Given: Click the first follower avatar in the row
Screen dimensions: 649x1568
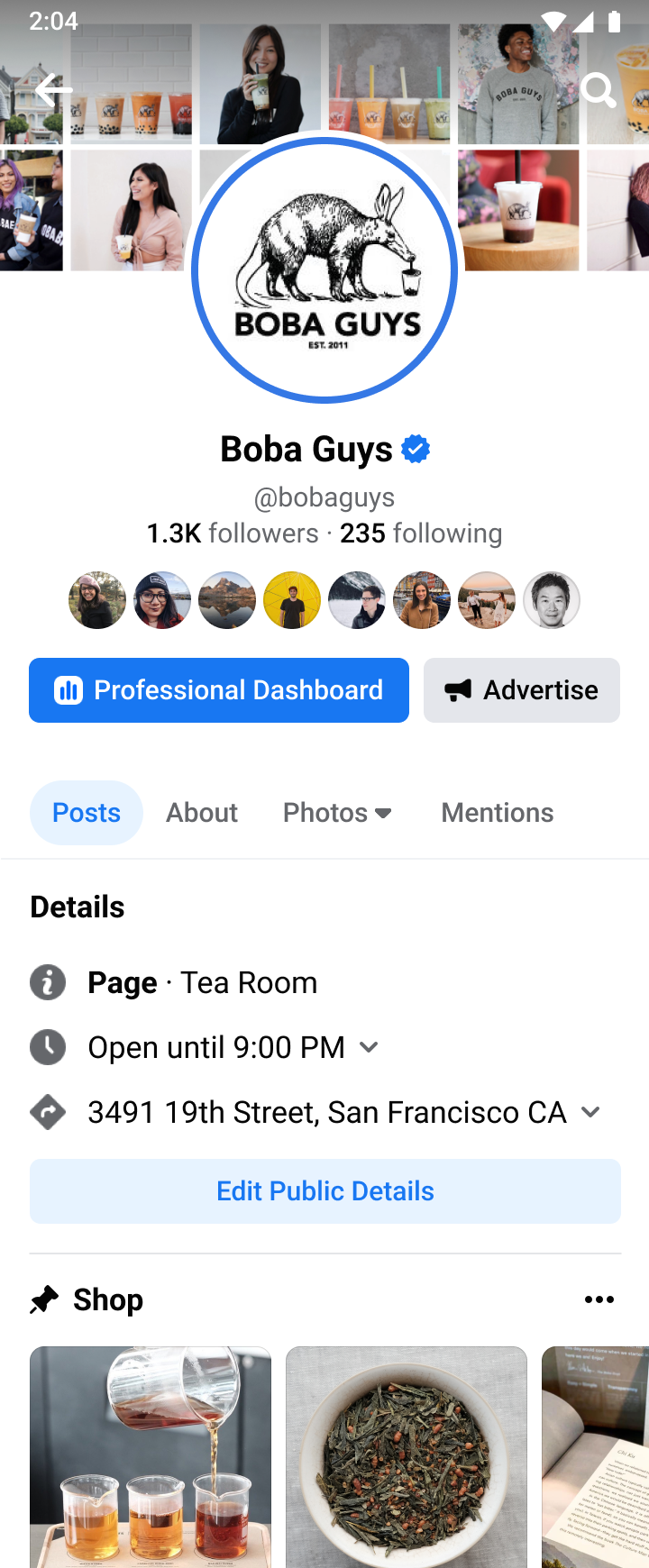Looking at the screenshot, I should coord(96,598).
